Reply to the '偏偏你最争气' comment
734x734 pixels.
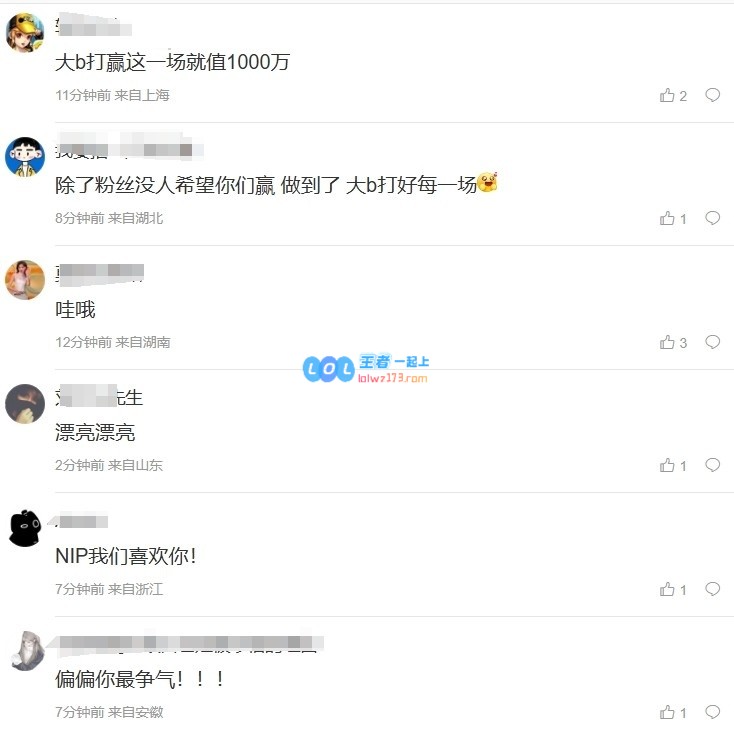tap(713, 712)
